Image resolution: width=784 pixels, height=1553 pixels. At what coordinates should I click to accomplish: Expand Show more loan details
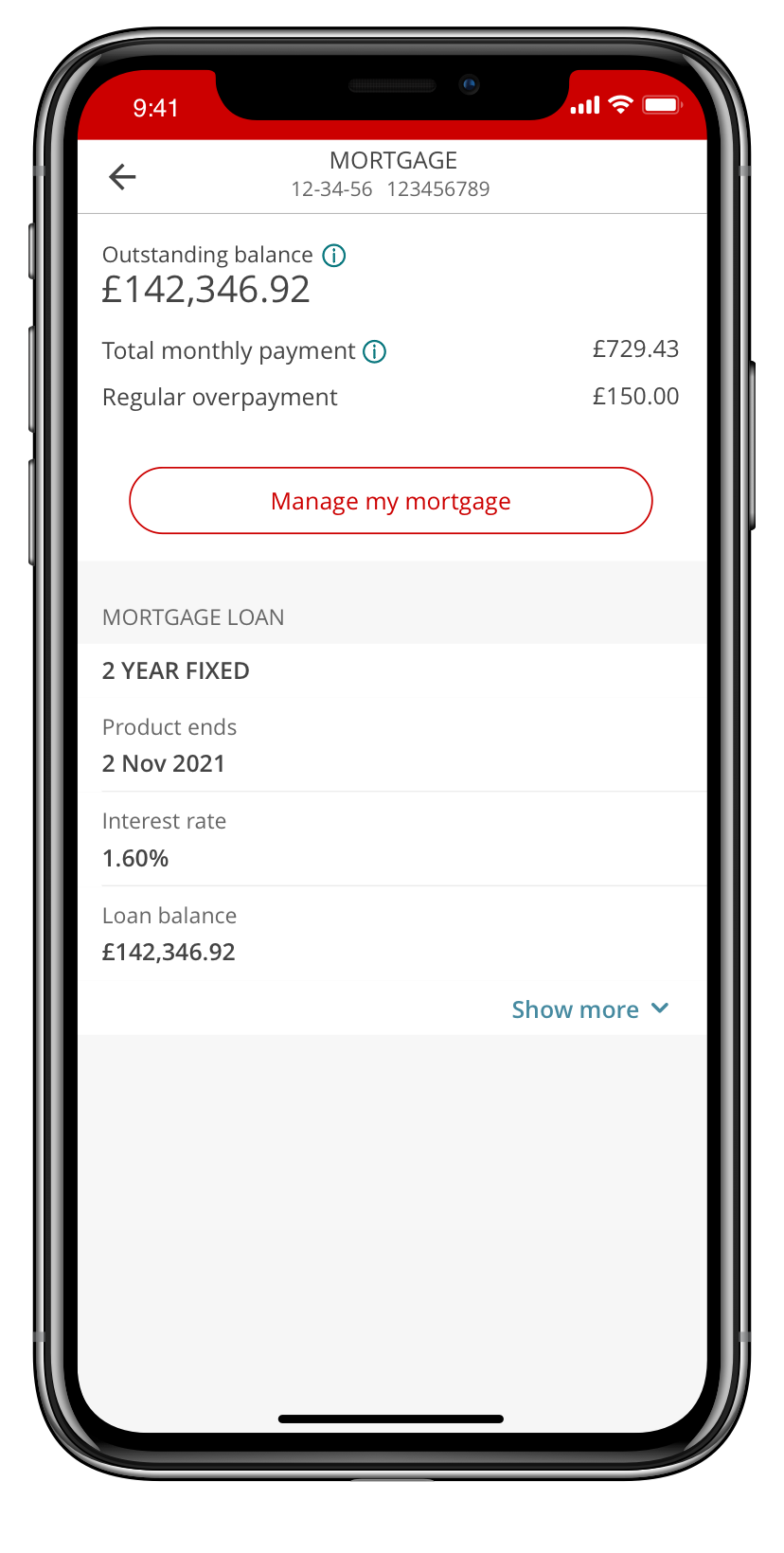(590, 1009)
